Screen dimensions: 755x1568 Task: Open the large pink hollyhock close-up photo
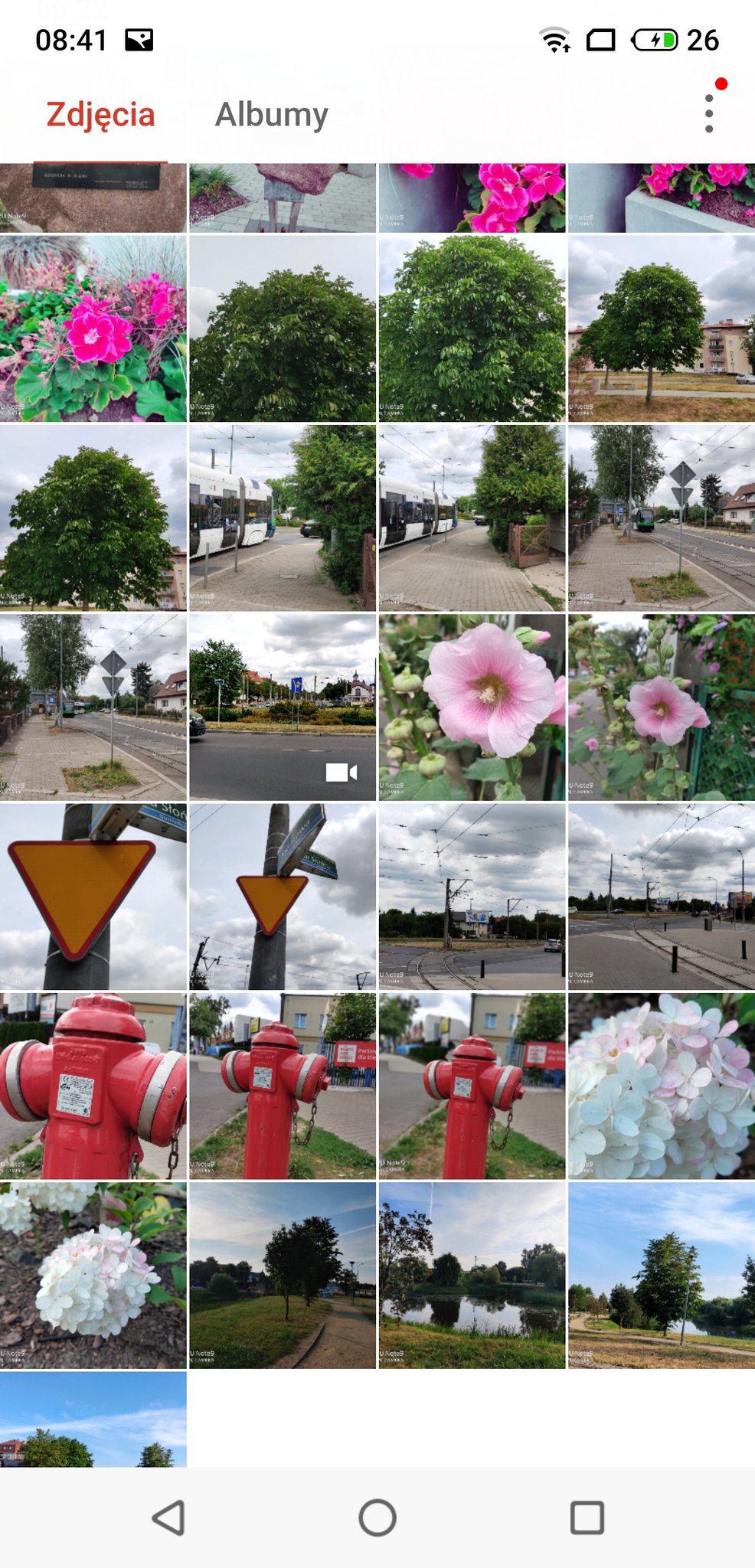(472, 707)
